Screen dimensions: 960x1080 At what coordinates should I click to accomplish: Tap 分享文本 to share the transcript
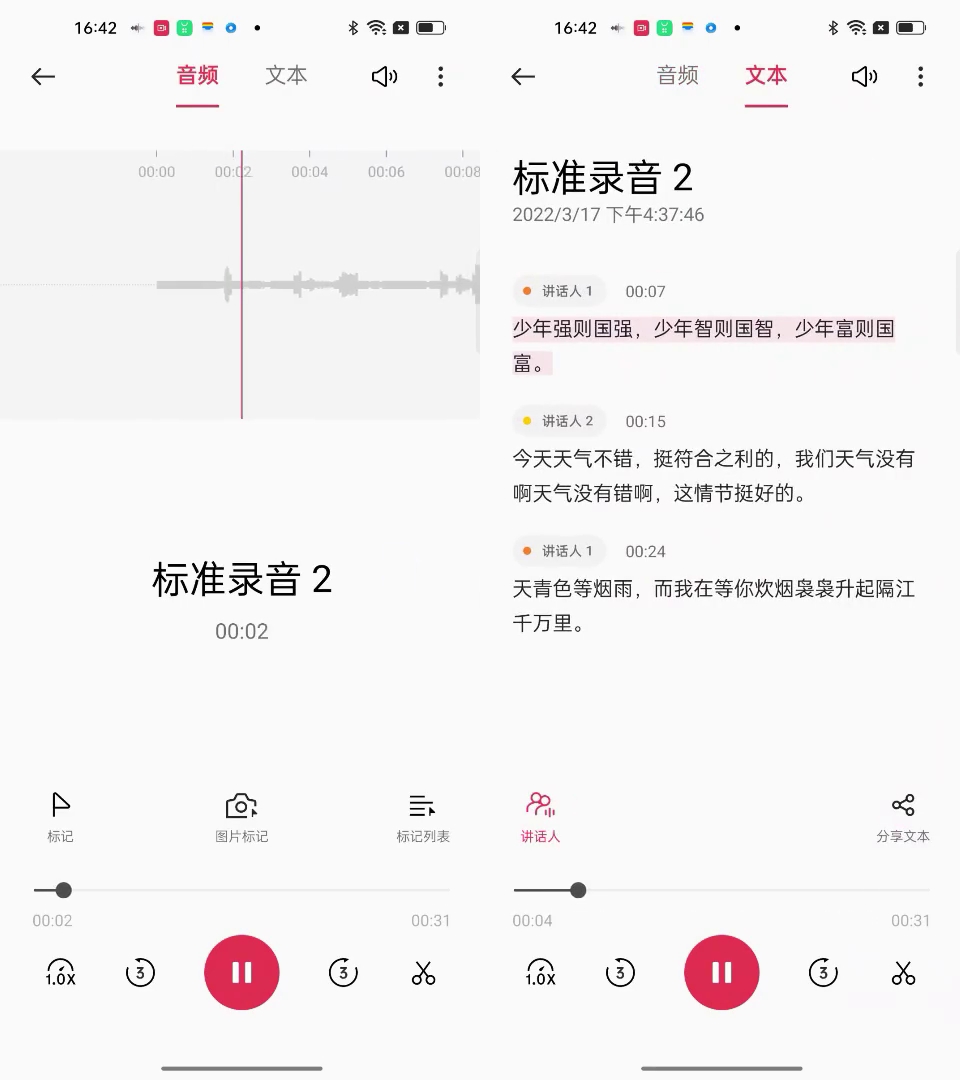[x=903, y=815]
